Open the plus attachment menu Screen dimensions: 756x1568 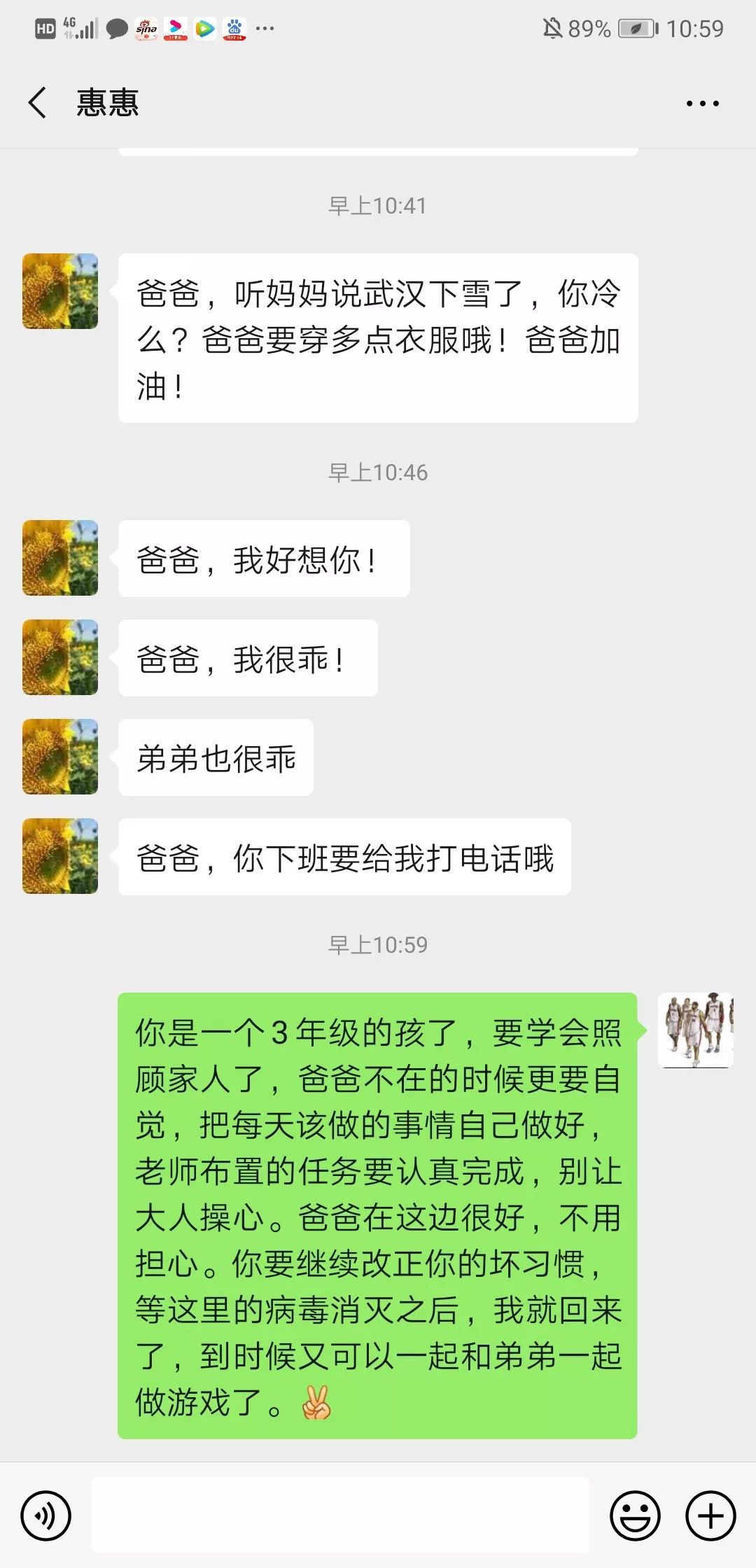point(710,1516)
